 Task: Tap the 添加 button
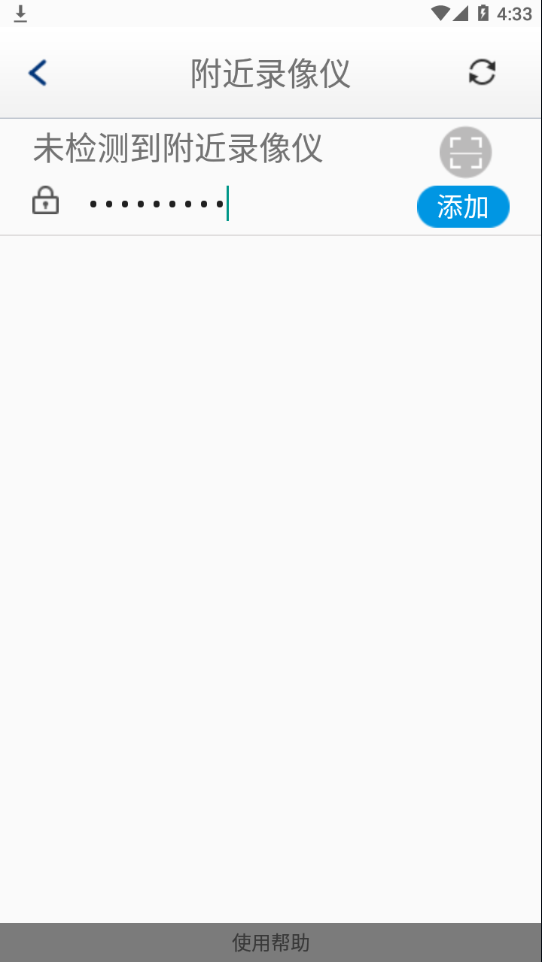pos(463,207)
